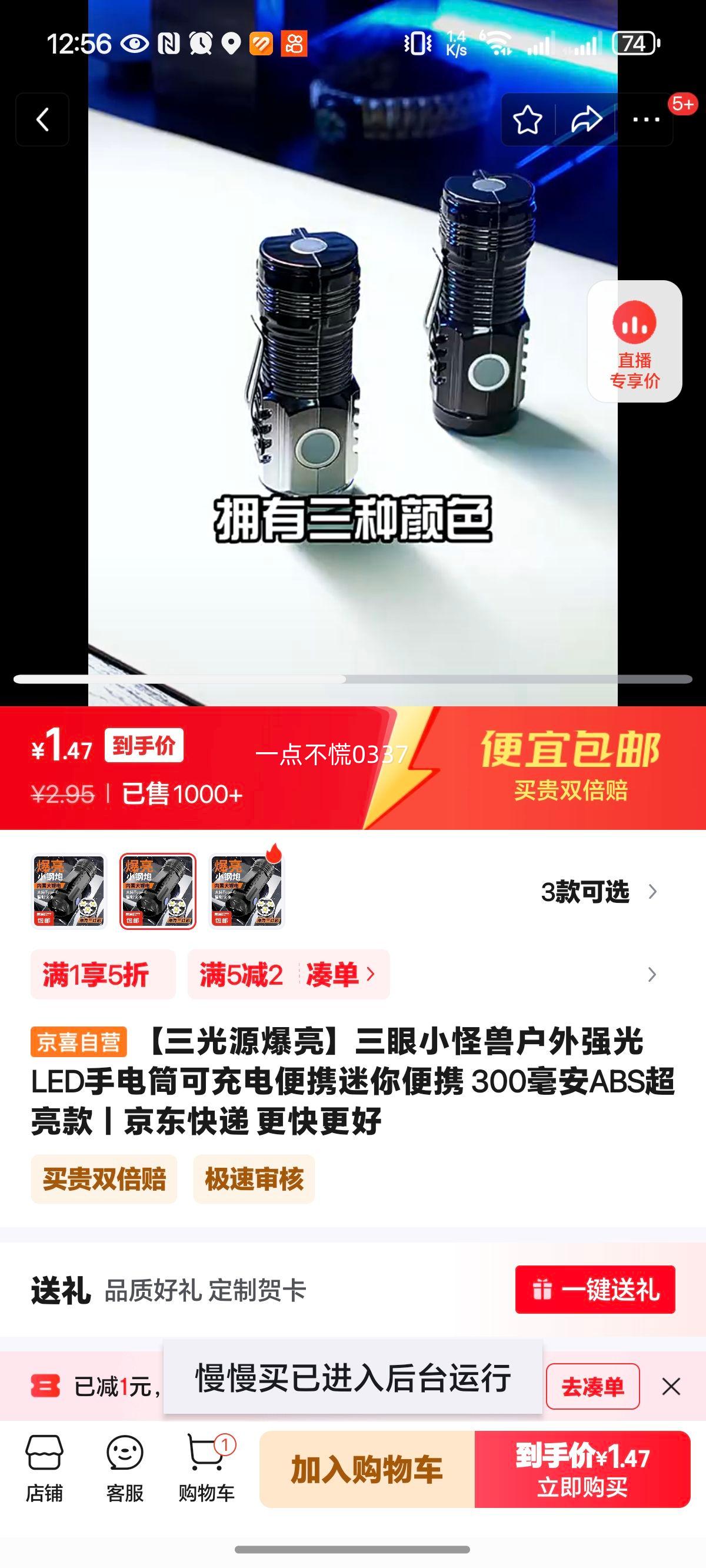Image resolution: width=706 pixels, height=1568 pixels.
Task: Select the third variant thumbnail with flame
Action: 246,891
